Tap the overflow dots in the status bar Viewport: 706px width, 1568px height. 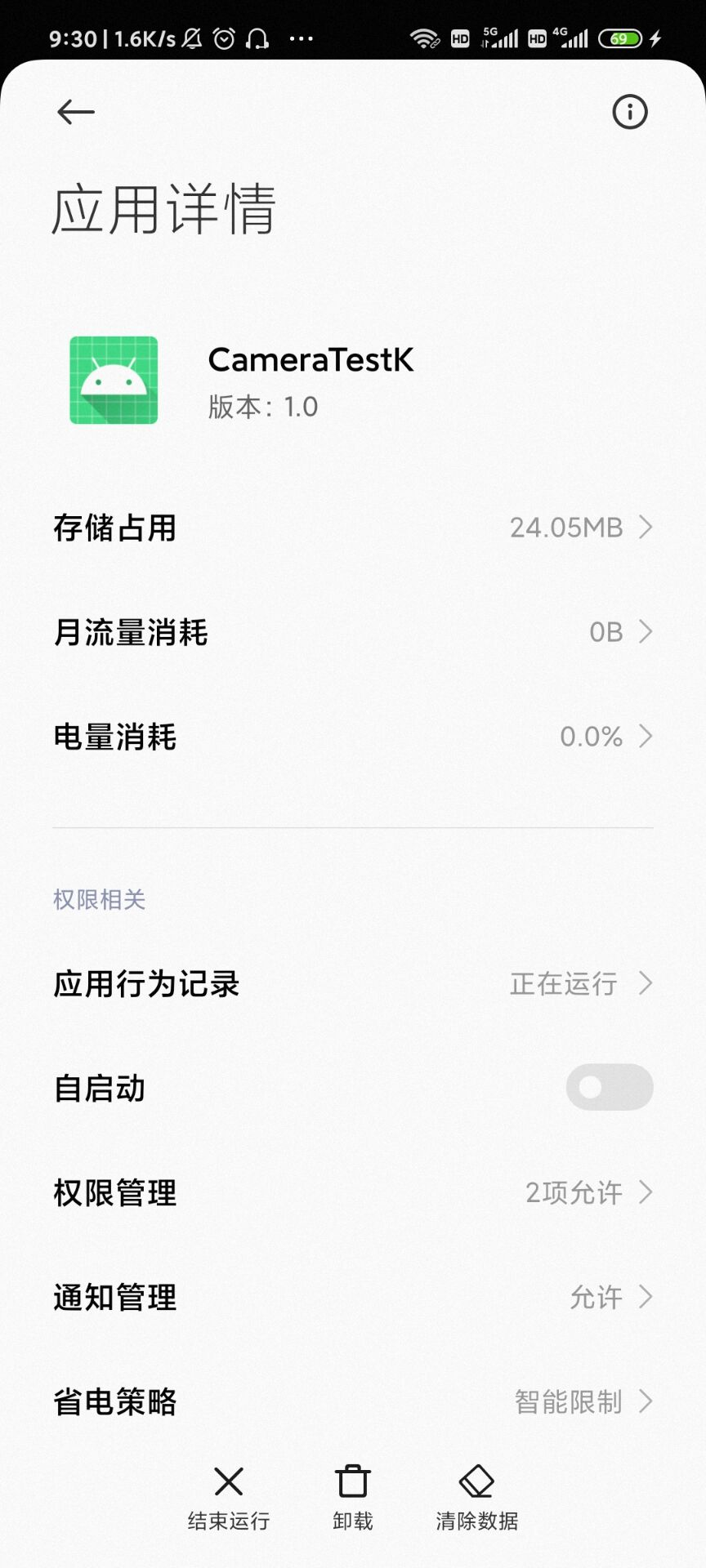coord(302,38)
